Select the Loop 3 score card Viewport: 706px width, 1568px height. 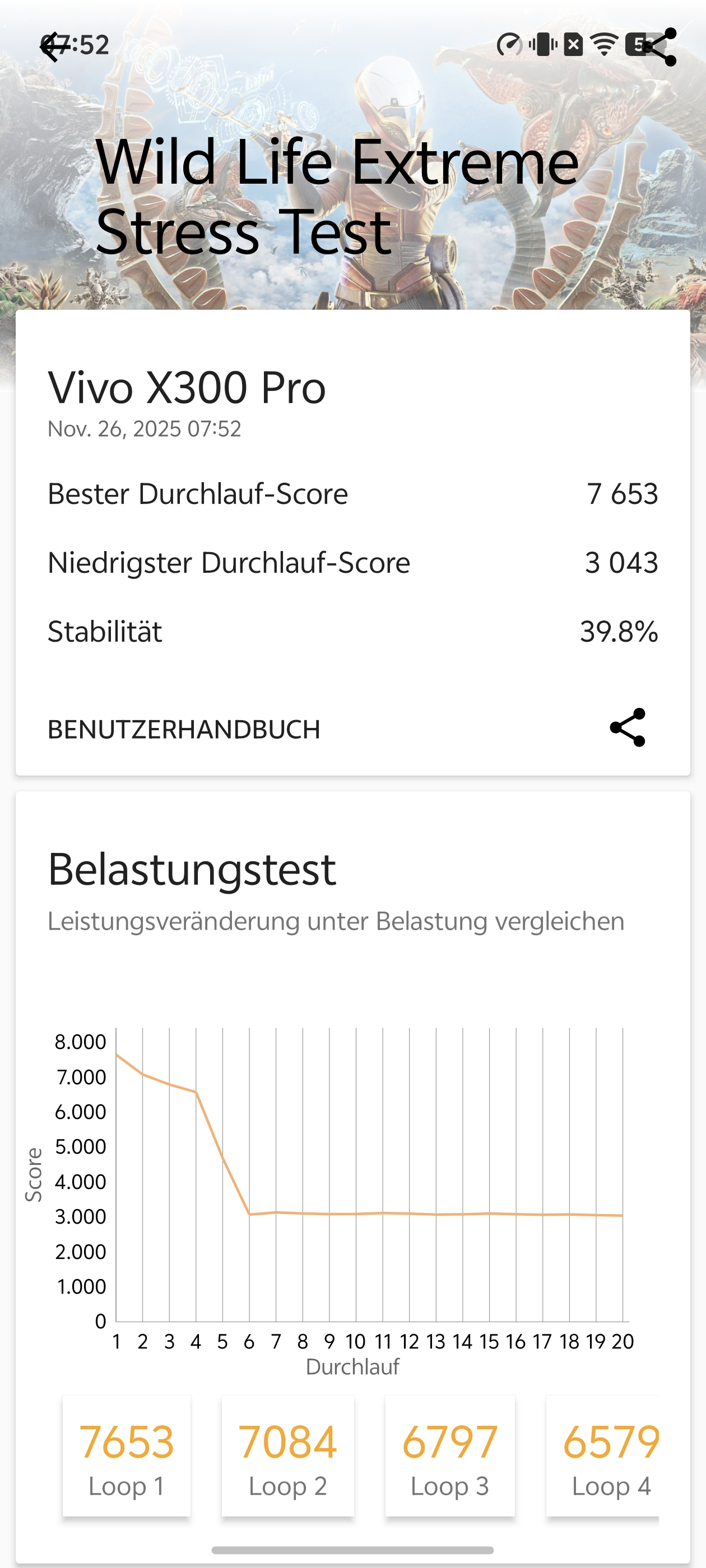(449, 1456)
